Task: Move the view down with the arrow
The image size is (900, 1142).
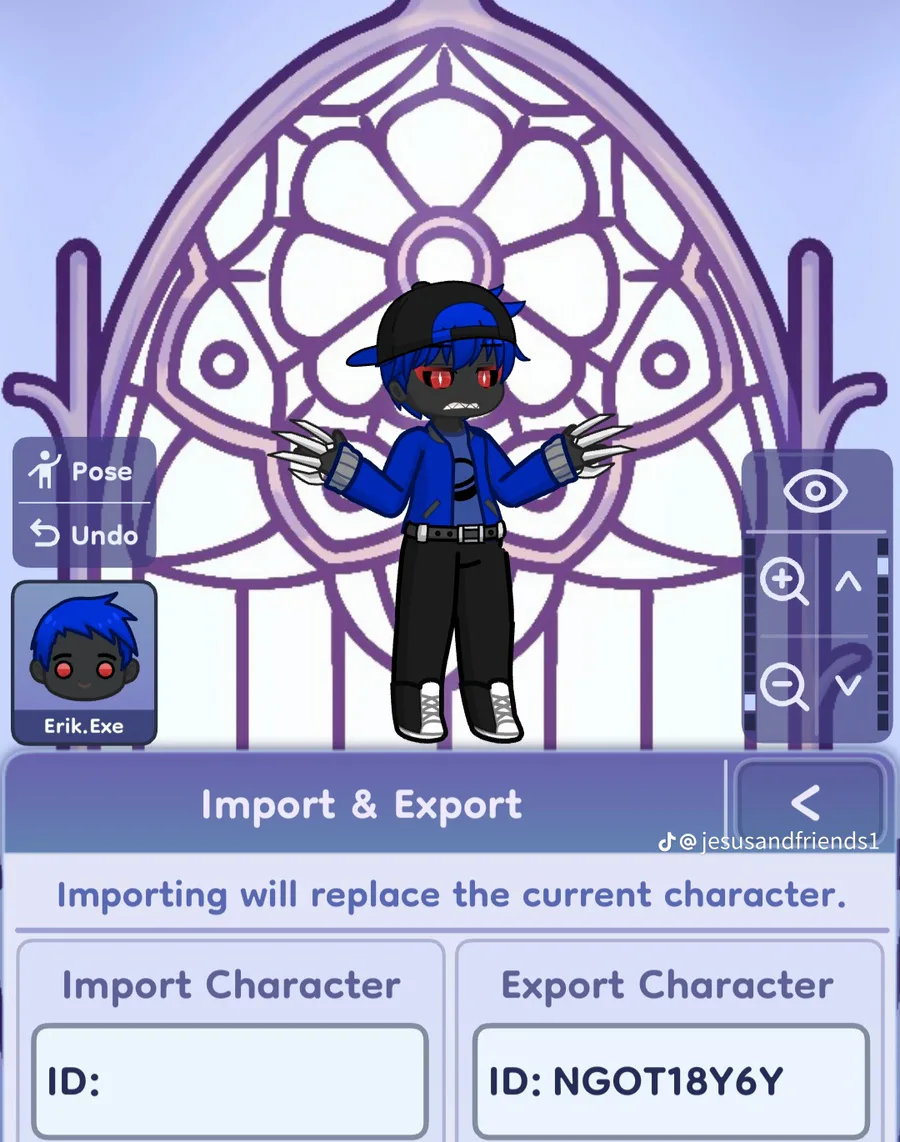Action: [848, 685]
